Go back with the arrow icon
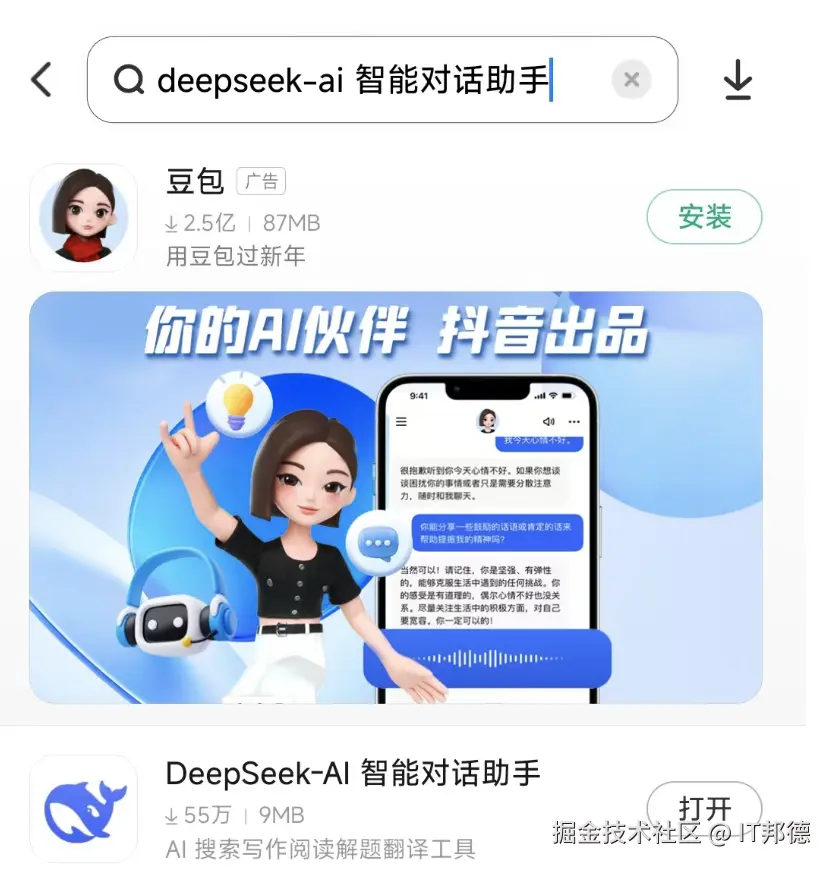 coord(41,79)
